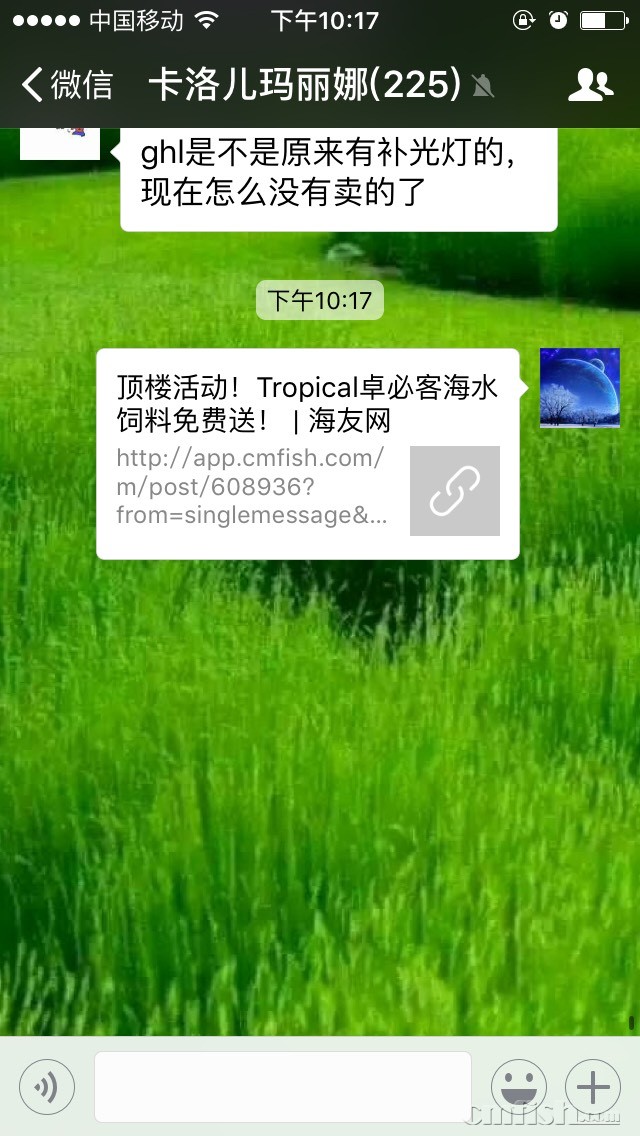The height and width of the screenshot is (1136, 640).
Task: Tap the sender's blue planet avatar
Action: [579, 388]
